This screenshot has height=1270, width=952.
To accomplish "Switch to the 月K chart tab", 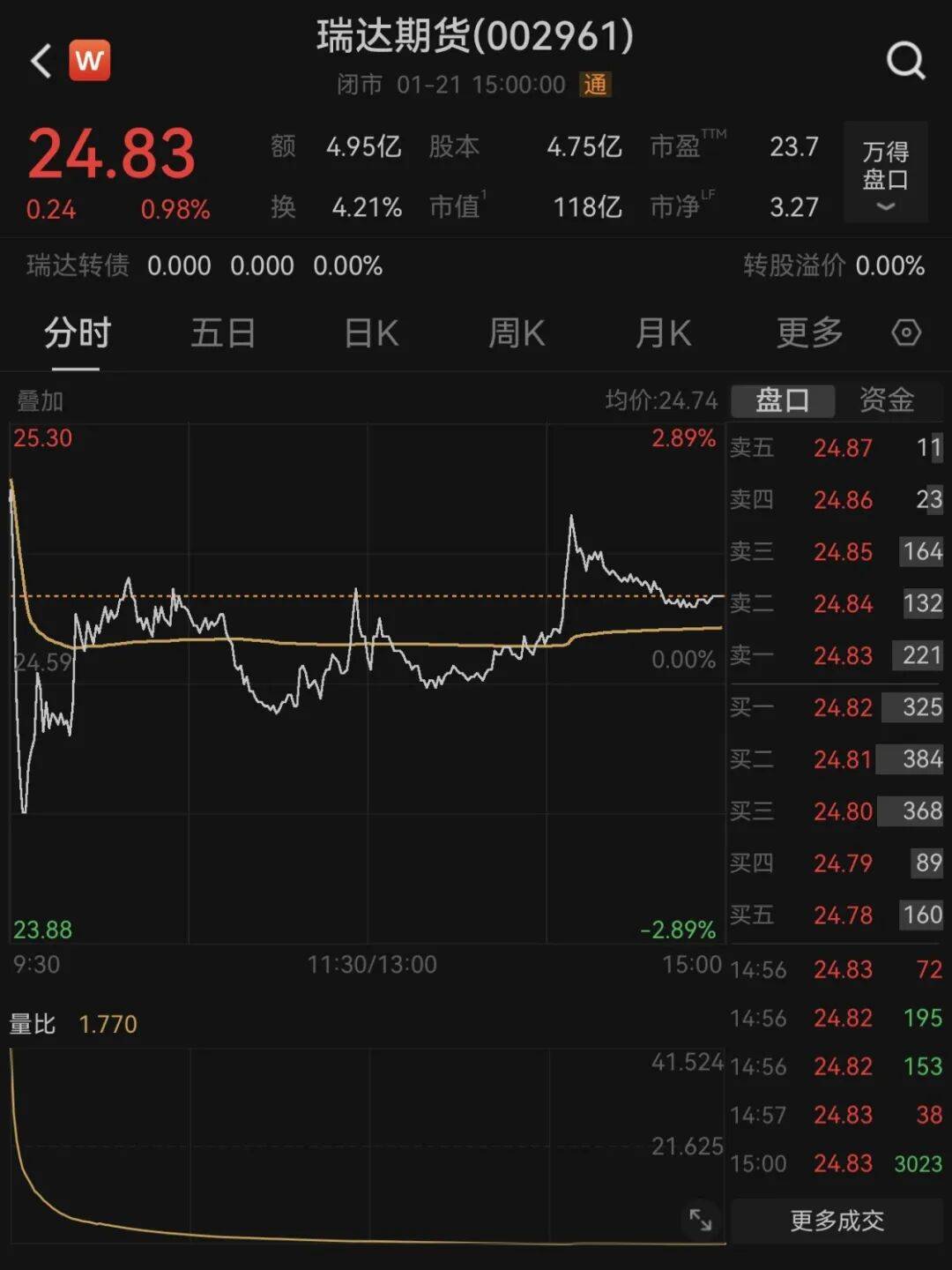I will tap(663, 333).
